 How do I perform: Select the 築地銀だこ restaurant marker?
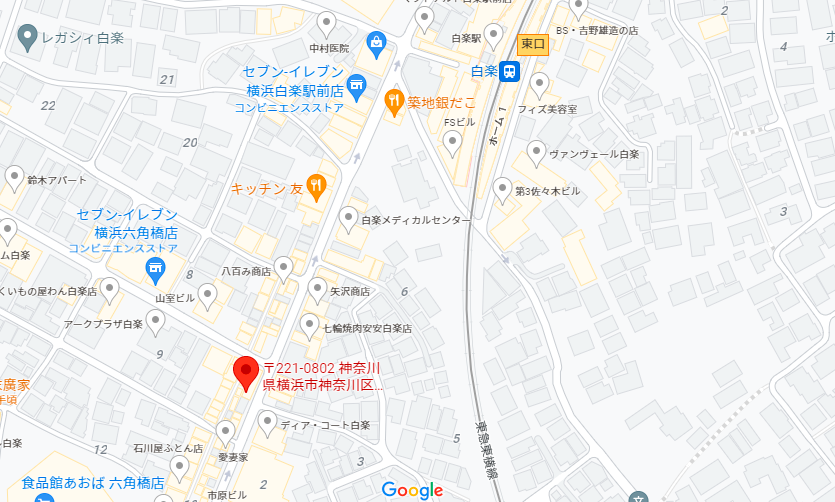pos(395,100)
